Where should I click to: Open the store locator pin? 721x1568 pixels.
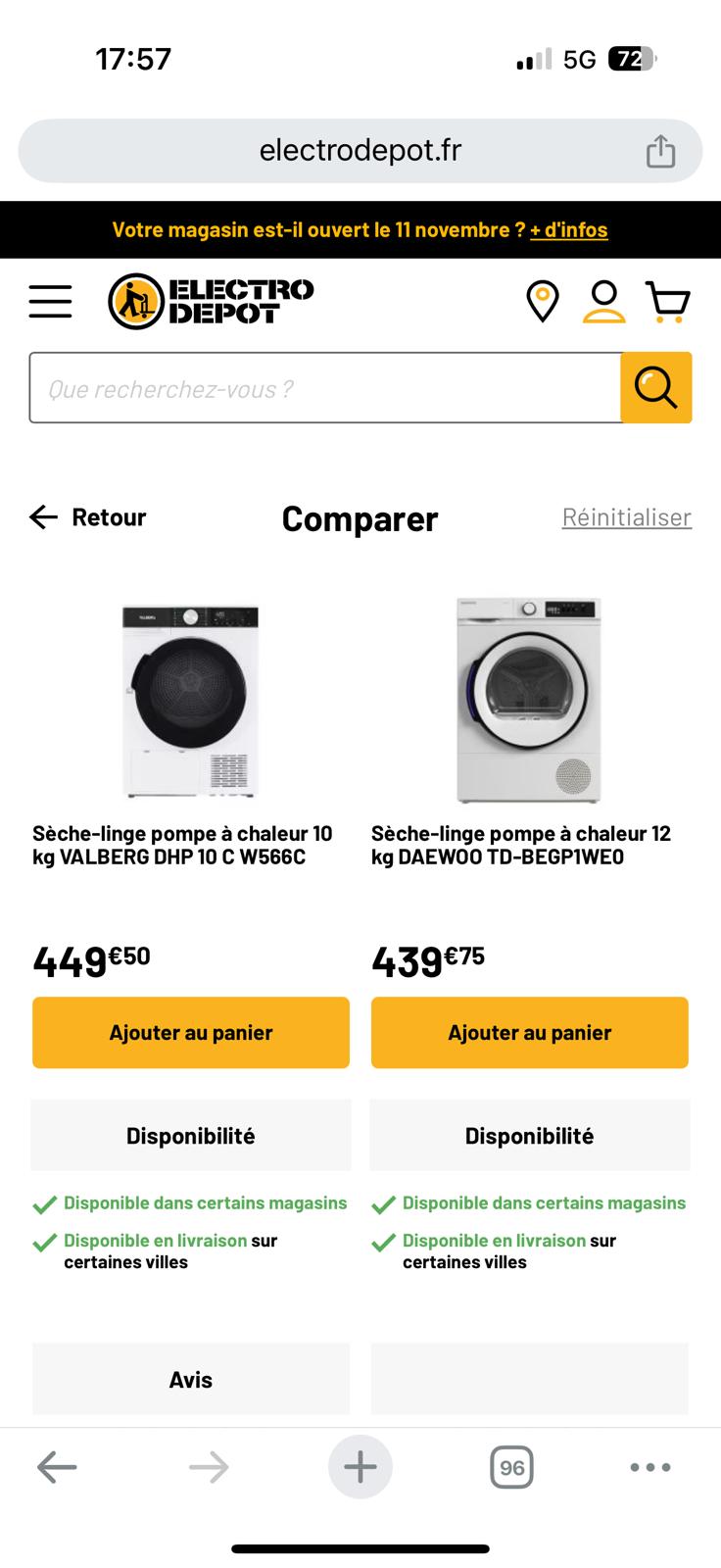tap(542, 301)
